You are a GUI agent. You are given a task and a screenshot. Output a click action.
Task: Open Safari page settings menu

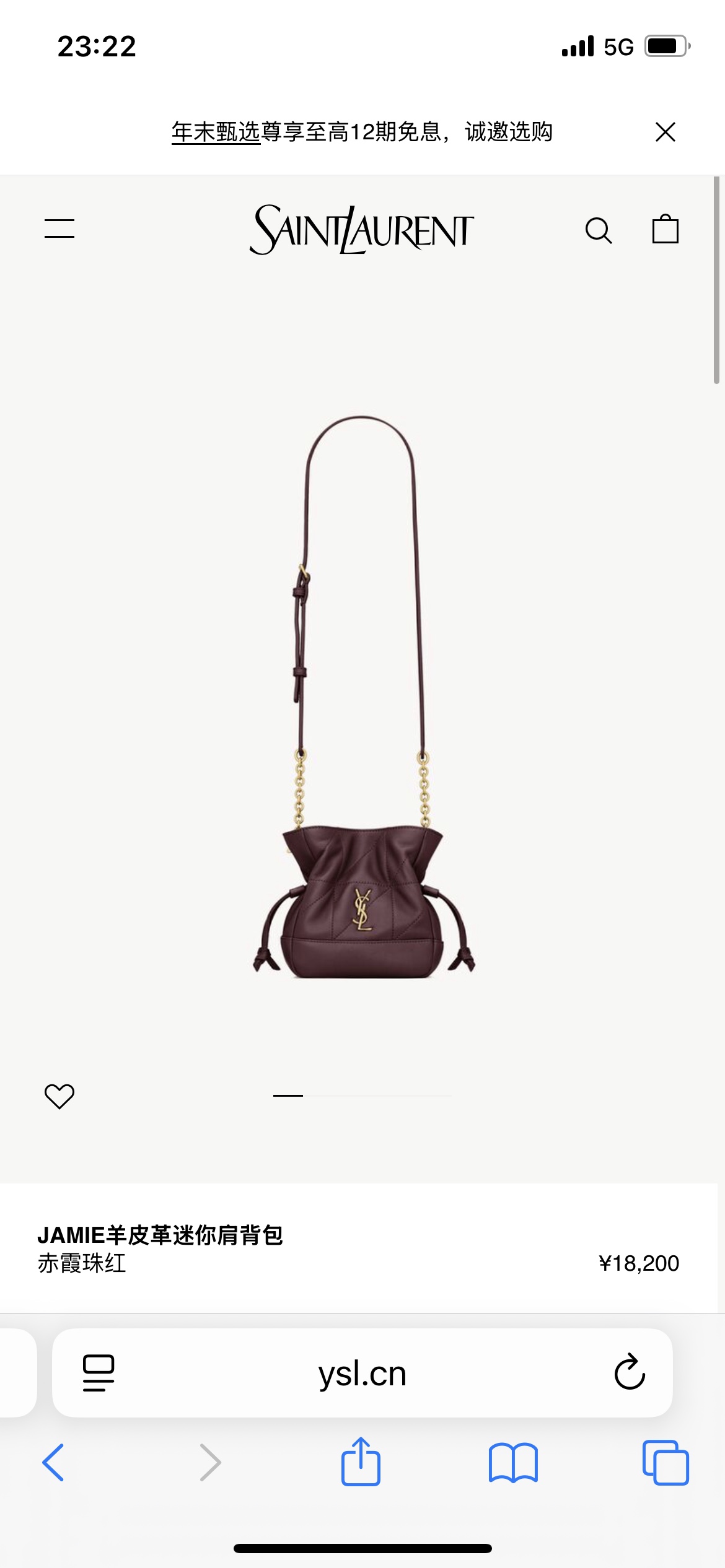(99, 1373)
